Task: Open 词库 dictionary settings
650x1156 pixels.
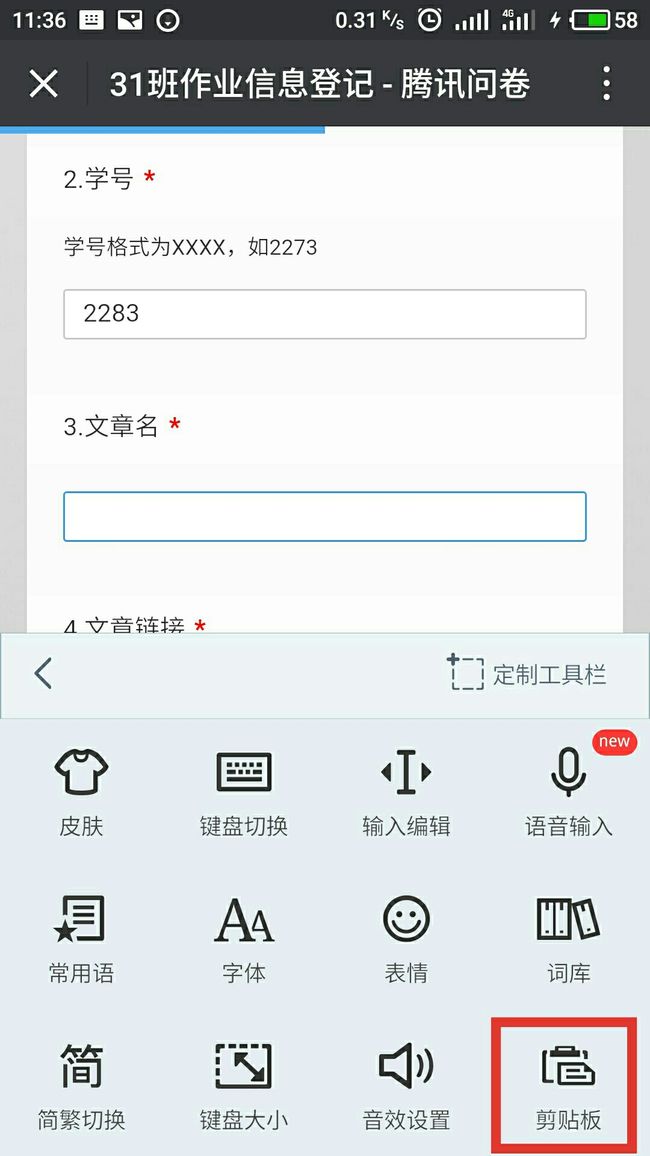Action: (569, 939)
